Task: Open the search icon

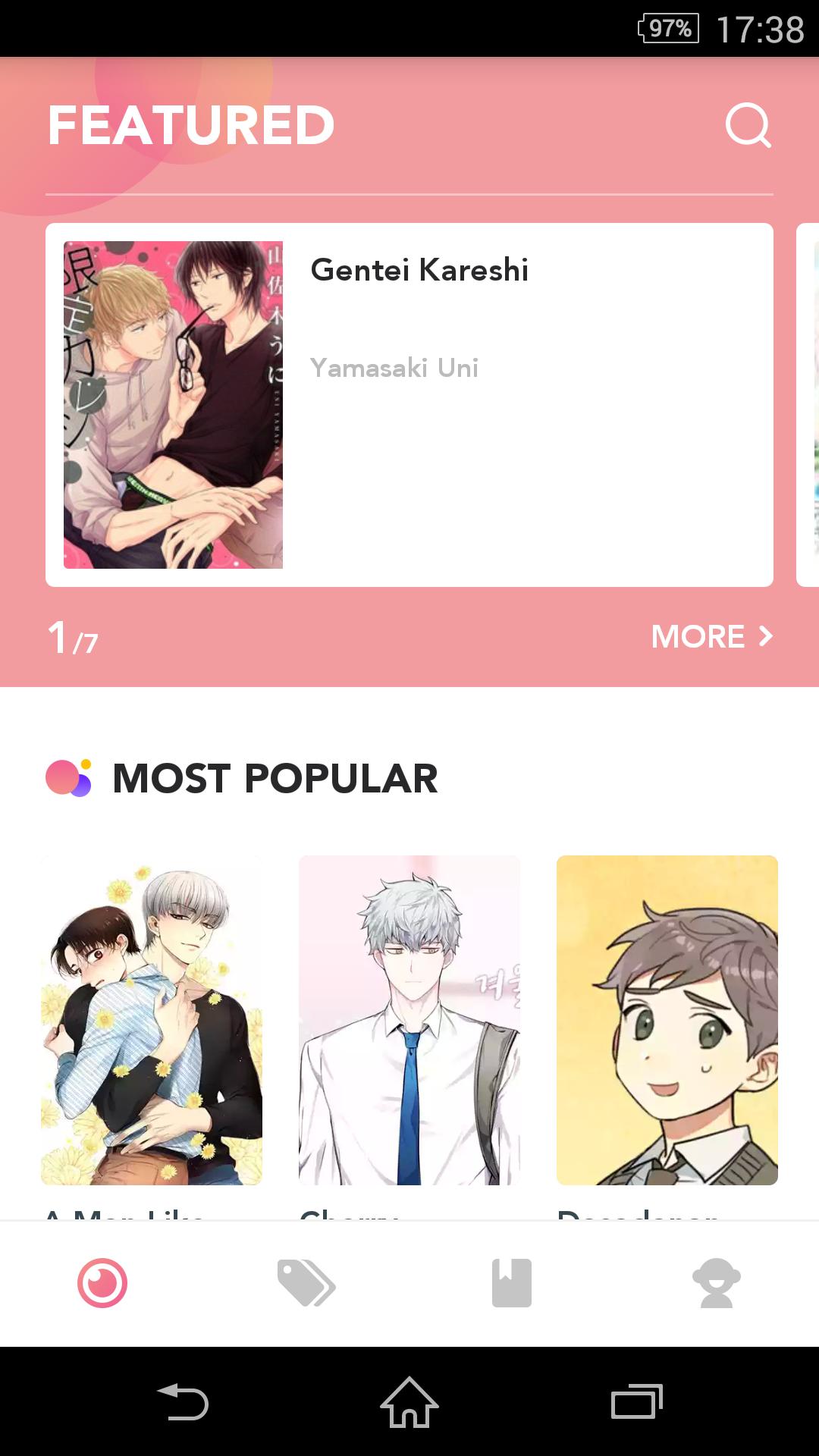Action: tap(748, 126)
